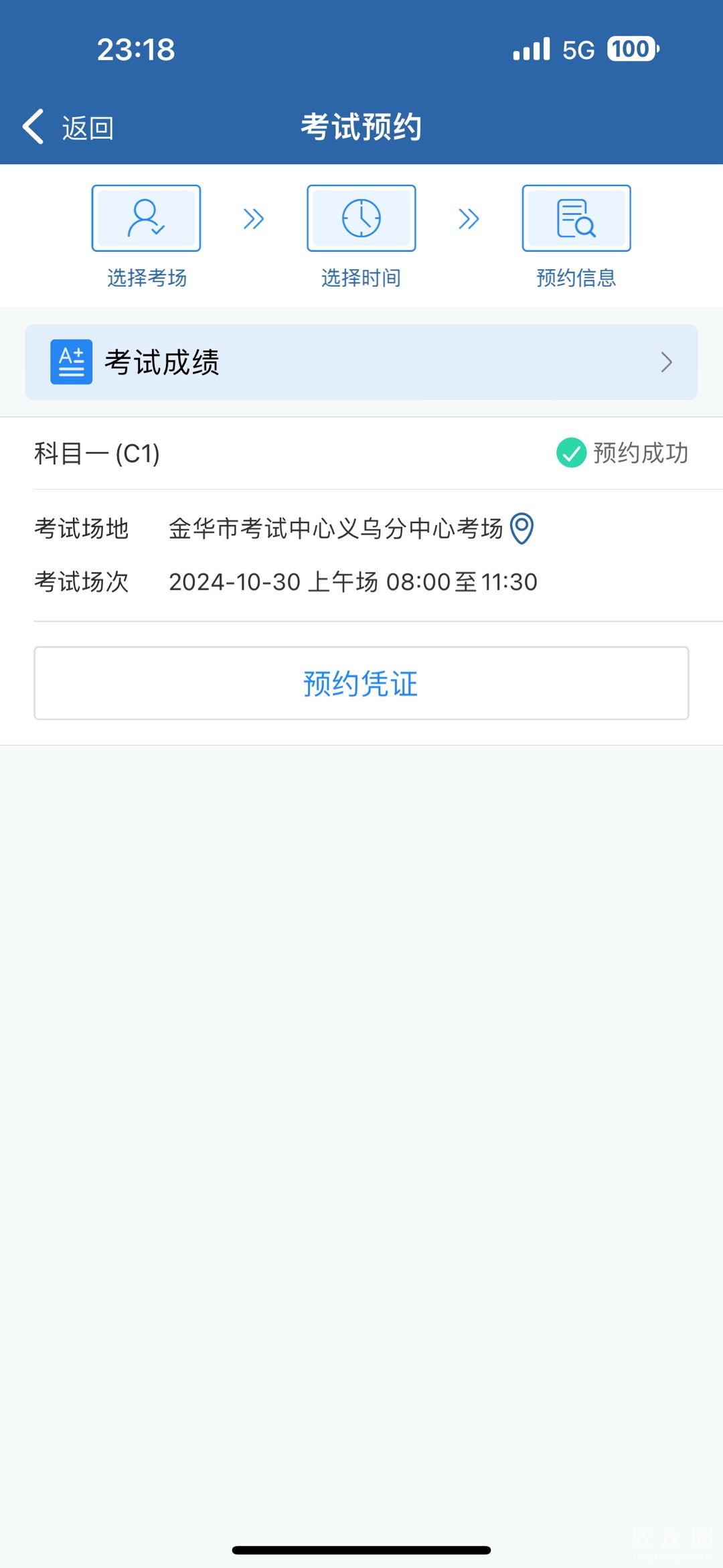Screen dimensions: 723x1568
Task: Open the exam venue location pin
Action: pos(522,528)
